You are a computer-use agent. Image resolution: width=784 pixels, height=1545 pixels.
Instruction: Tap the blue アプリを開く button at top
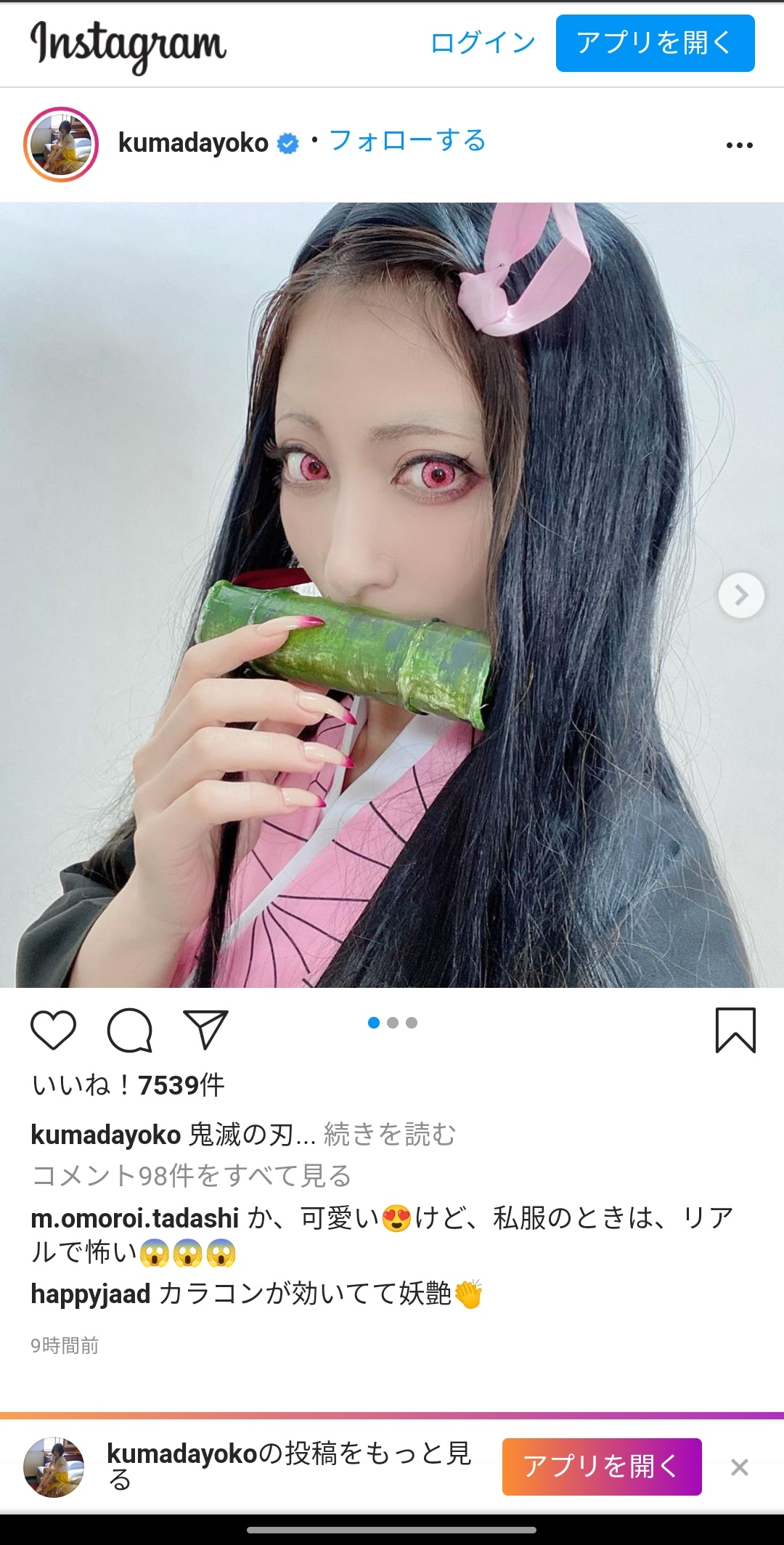click(x=655, y=43)
